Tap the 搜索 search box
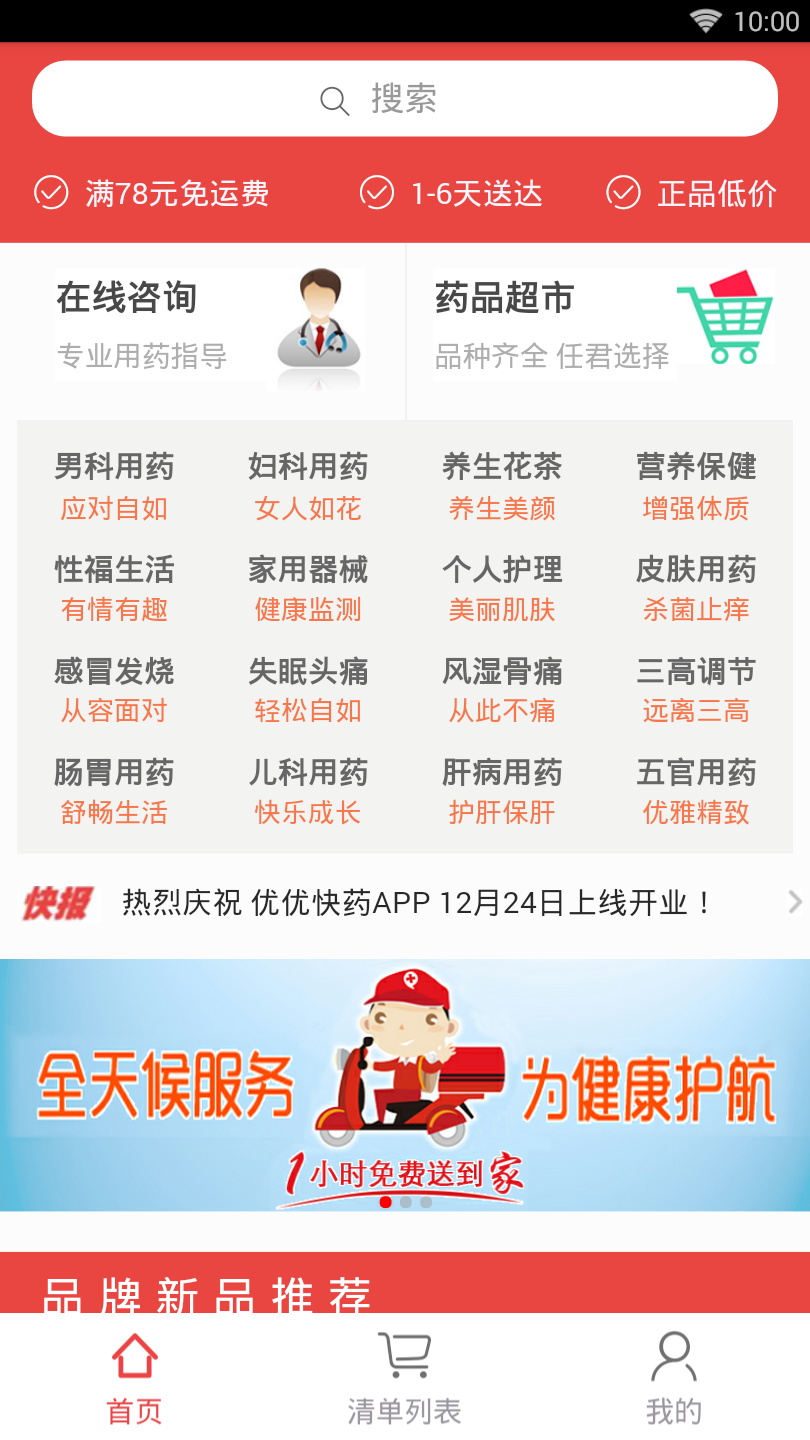The height and width of the screenshot is (1440, 810). pos(405,99)
